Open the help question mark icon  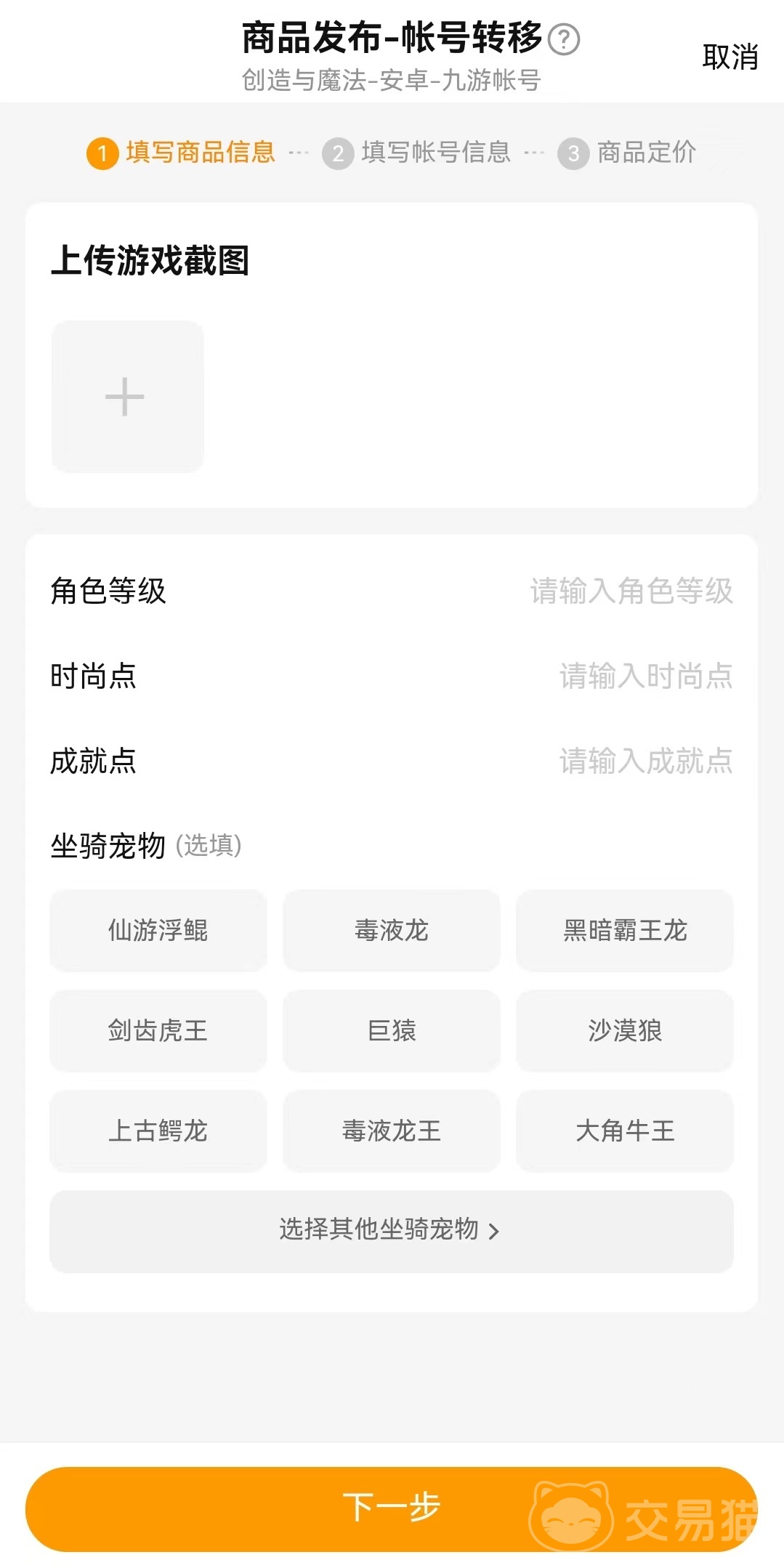[x=563, y=39]
